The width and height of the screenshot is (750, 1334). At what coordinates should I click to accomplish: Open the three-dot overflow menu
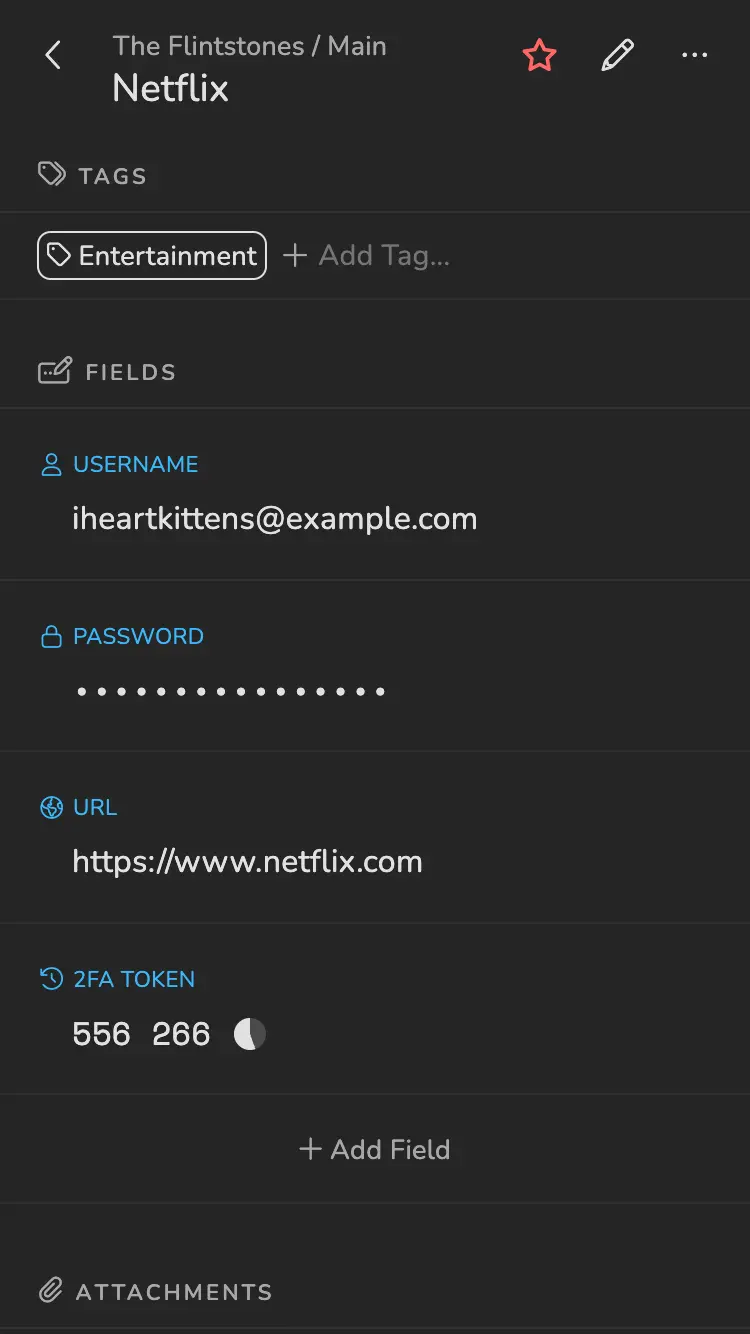pos(694,56)
